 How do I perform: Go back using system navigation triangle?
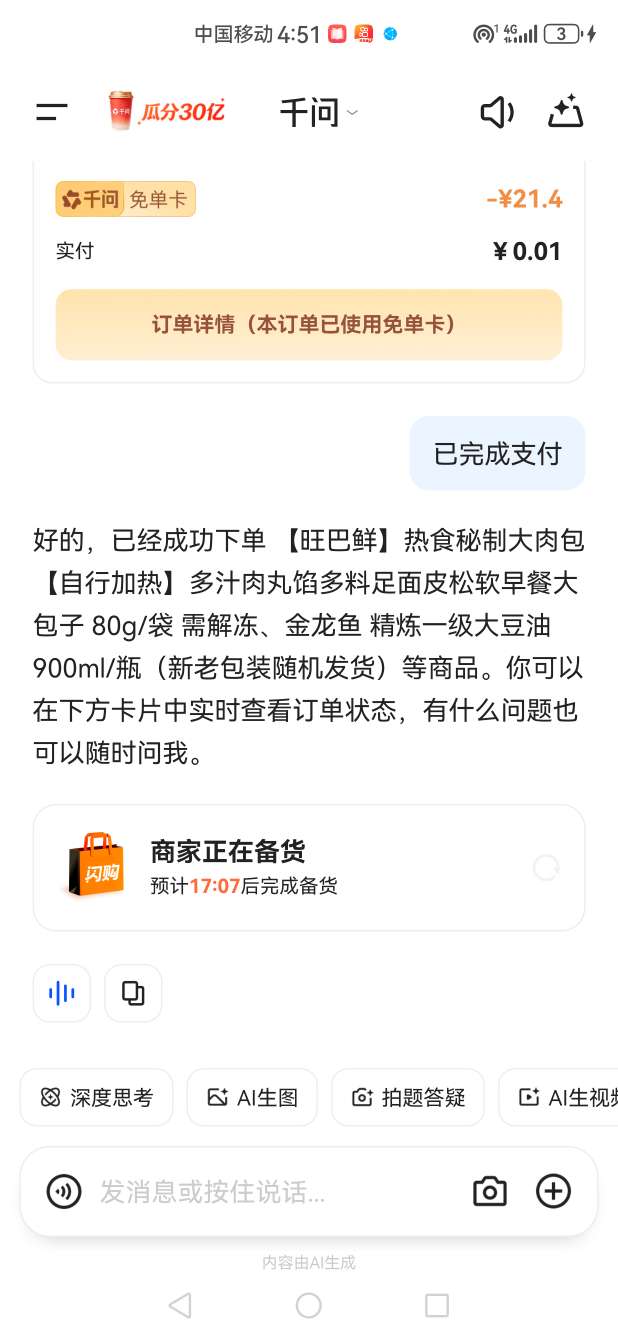click(x=180, y=1305)
